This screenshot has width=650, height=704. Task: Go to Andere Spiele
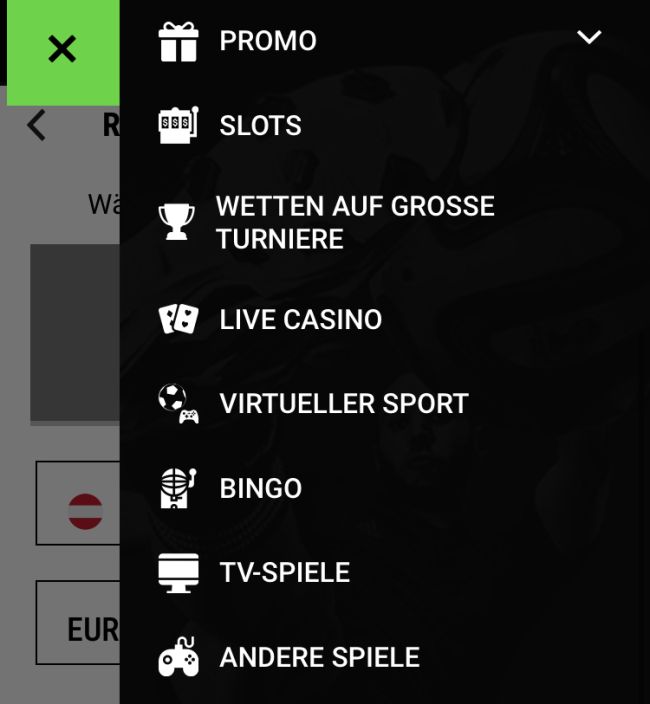pyautogui.click(x=319, y=657)
